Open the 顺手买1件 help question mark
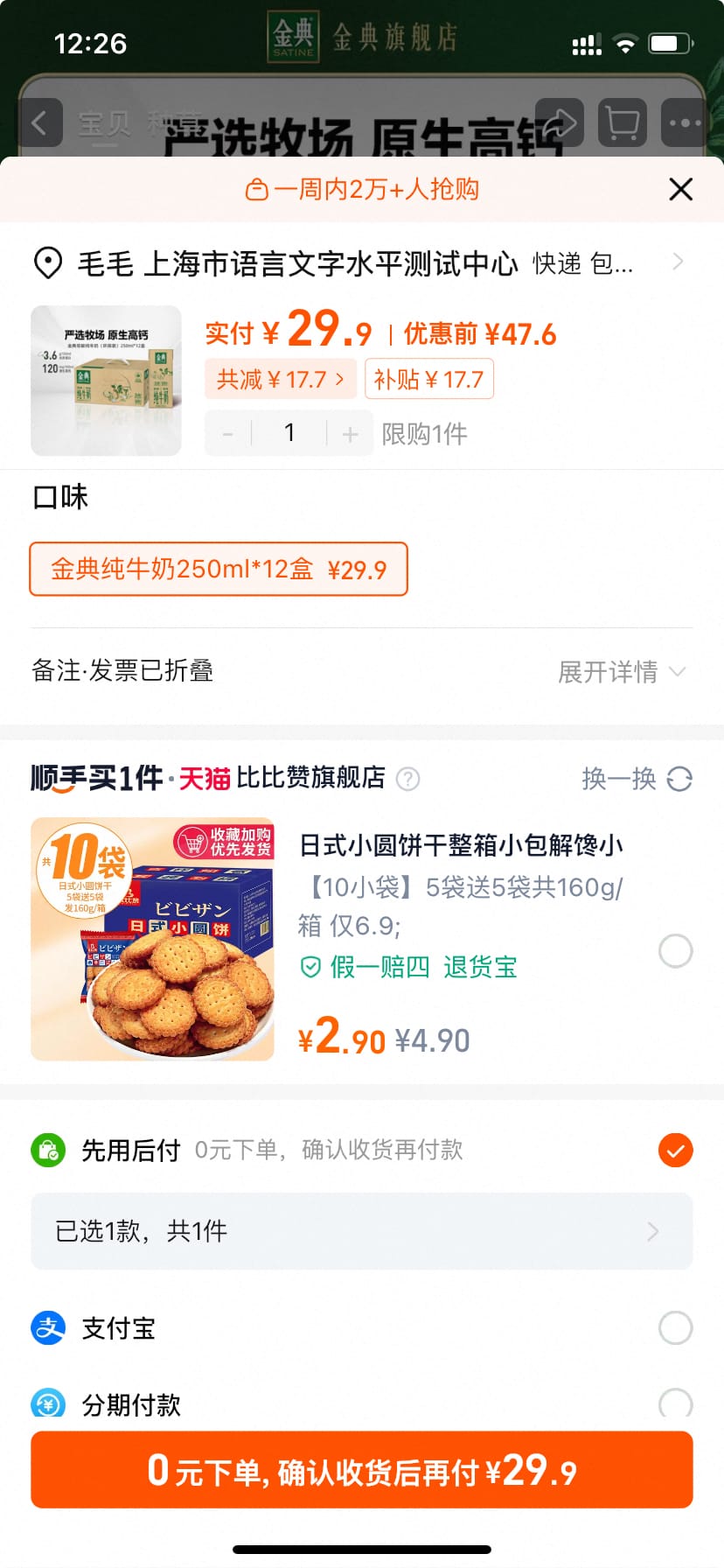Screen dimensions: 724x1568 tap(407, 780)
